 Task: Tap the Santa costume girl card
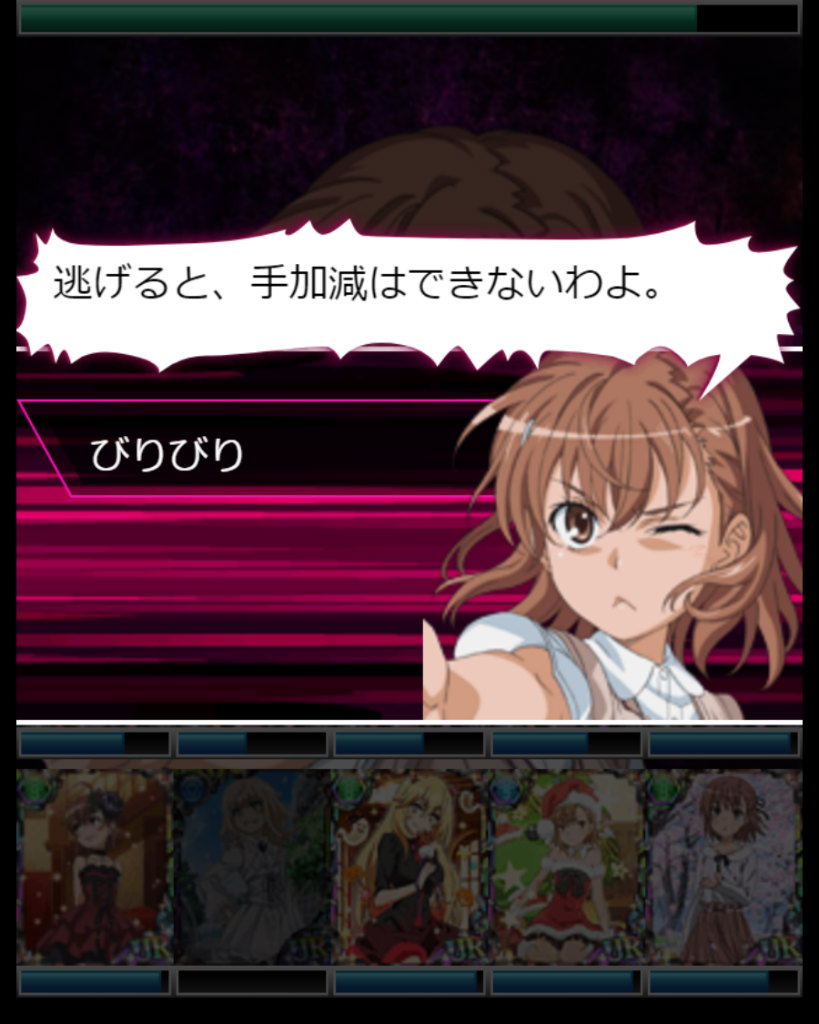pyautogui.click(x=567, y=867)
